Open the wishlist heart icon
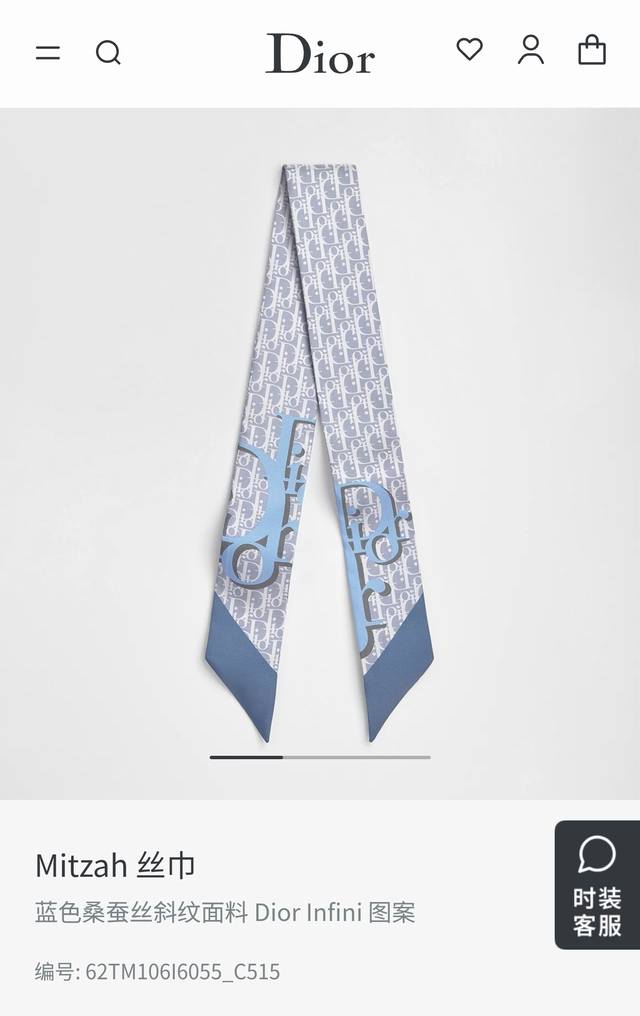Viewport: 640px width, 1016px height. [470, 49]
